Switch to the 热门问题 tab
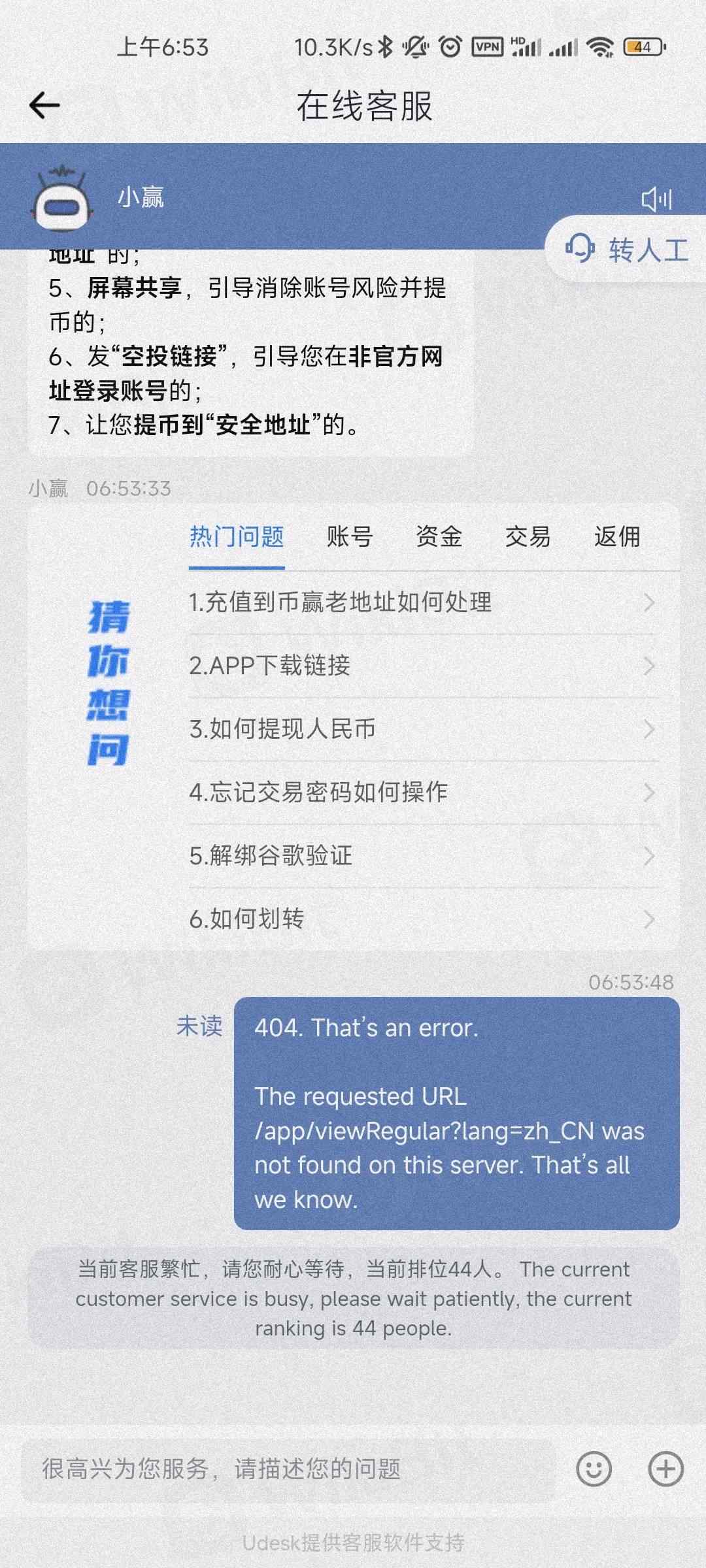 click(x=237, y=537)
